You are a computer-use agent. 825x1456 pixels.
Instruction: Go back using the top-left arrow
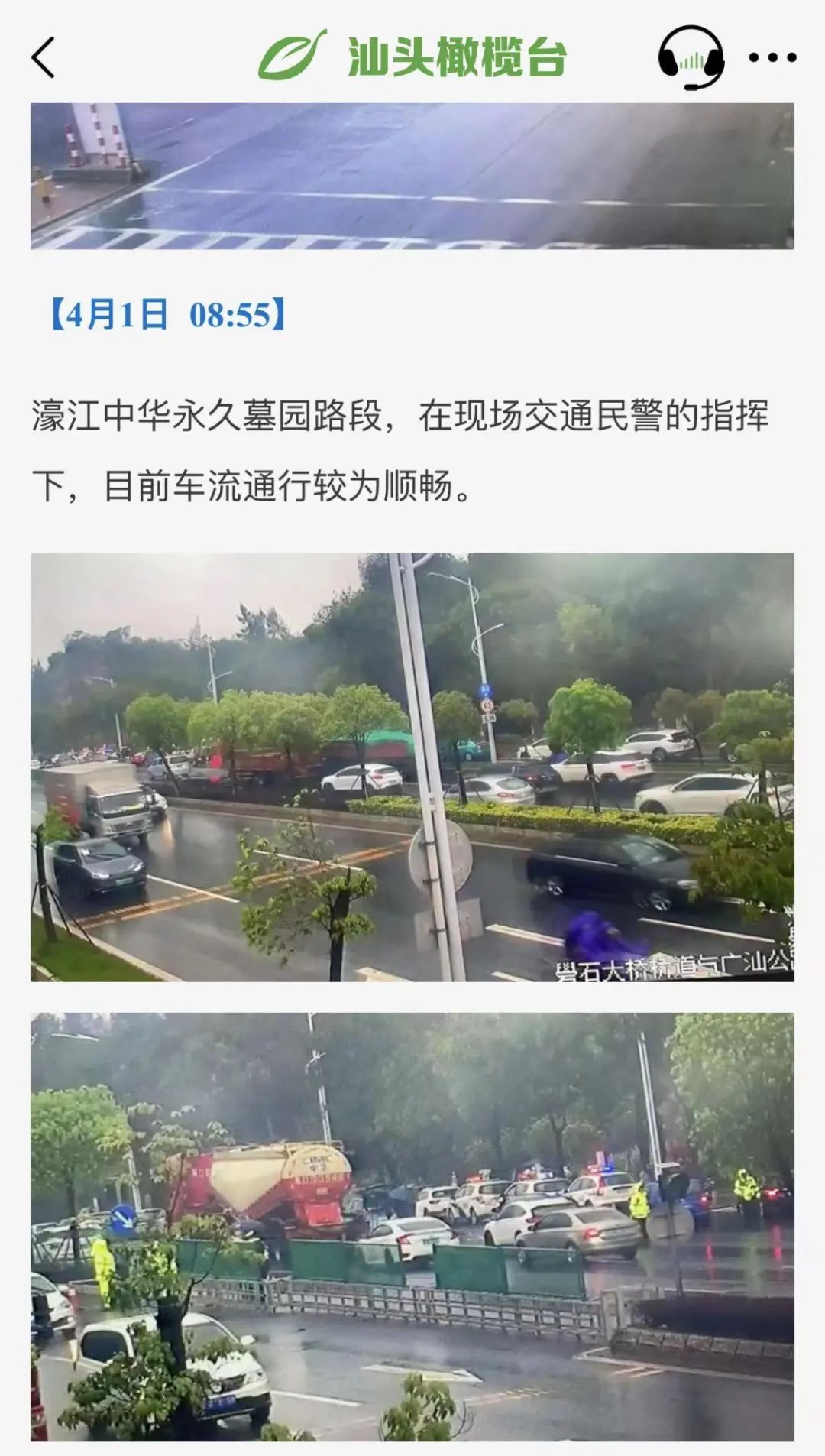44,57
